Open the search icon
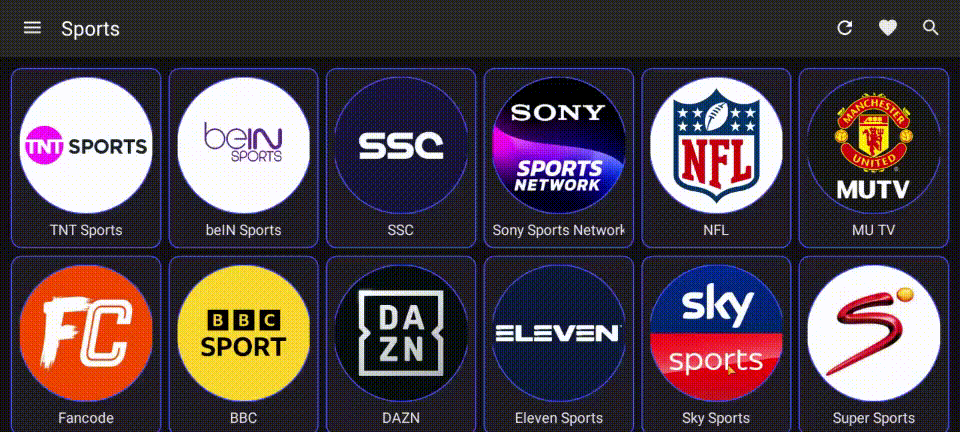 (931, 28)
